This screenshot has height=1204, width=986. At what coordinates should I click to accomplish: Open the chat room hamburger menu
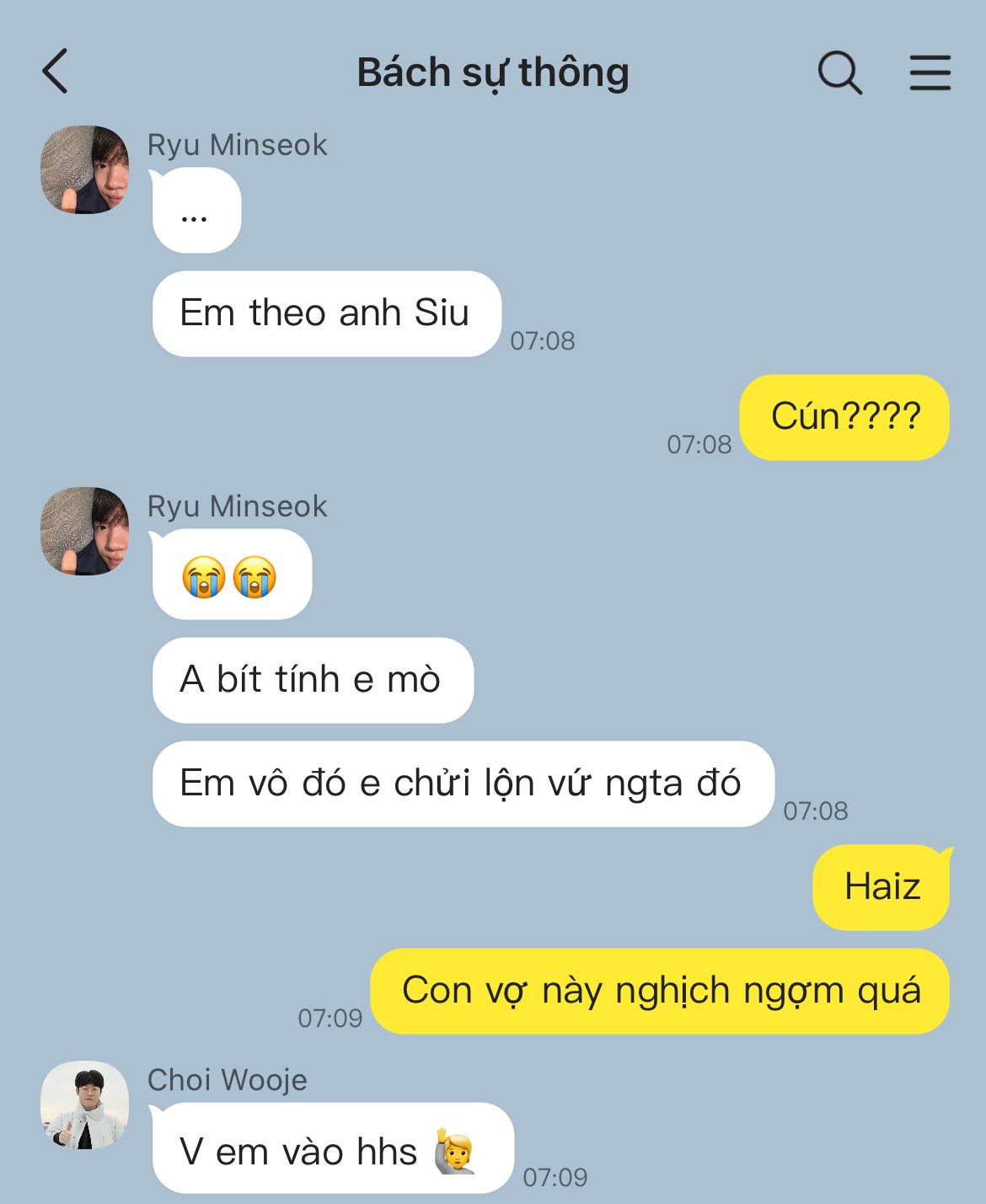930,72
